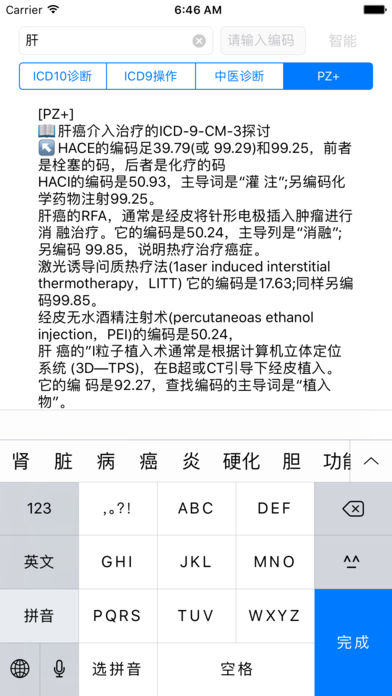This screenshot has height=696, width=392.
Task: Clear the search text with the X icon
Action: [x=199, y=41]
